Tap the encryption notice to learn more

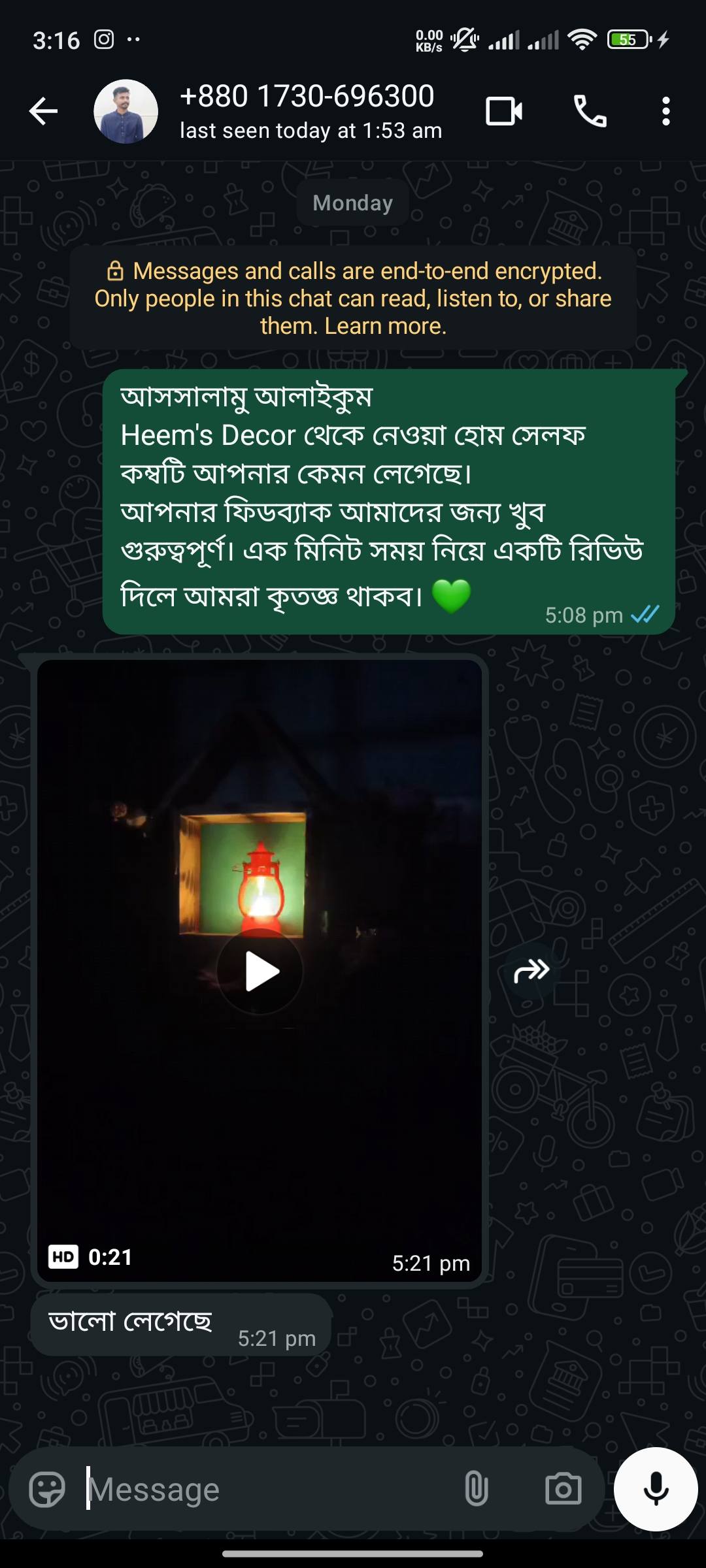pos(353,298)
